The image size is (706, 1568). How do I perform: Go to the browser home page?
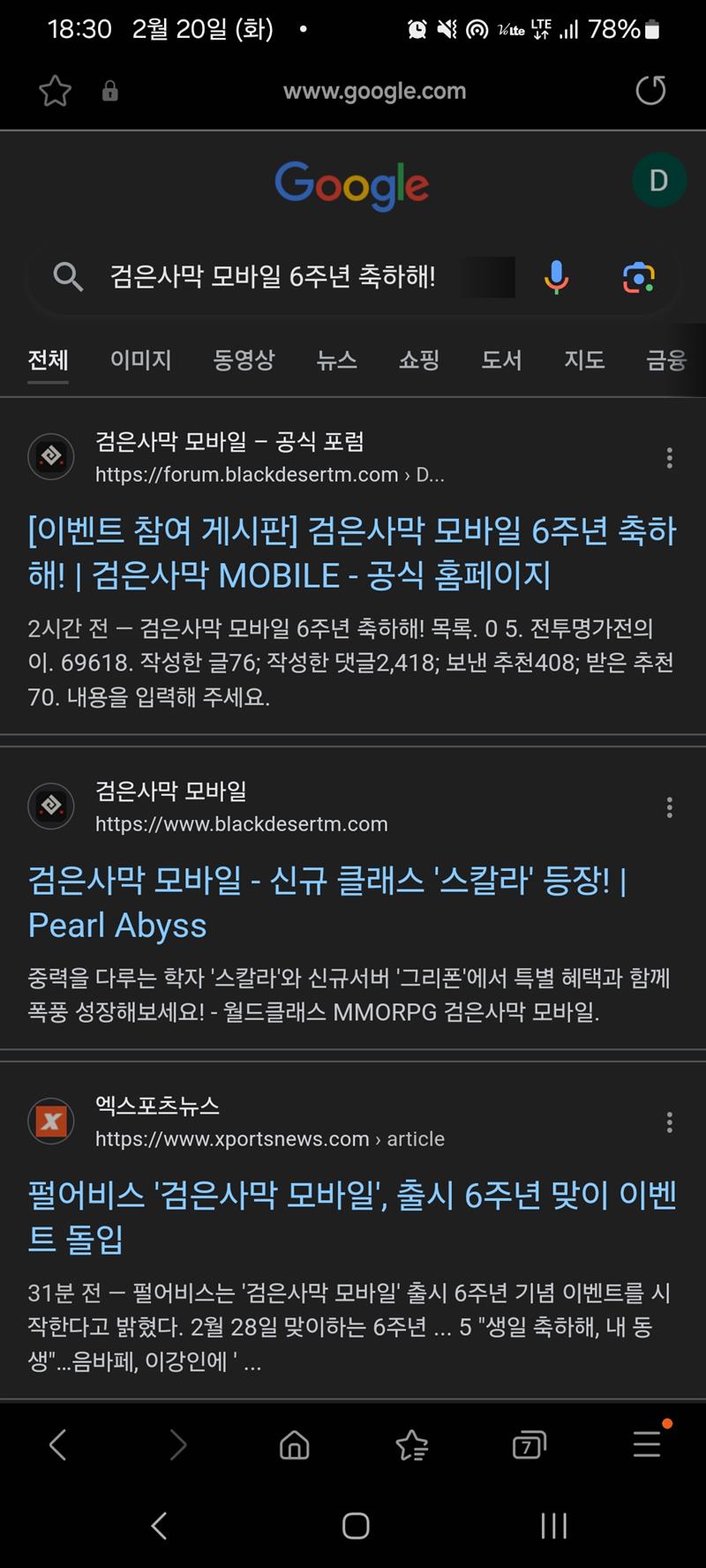(x=294, y=1445)
